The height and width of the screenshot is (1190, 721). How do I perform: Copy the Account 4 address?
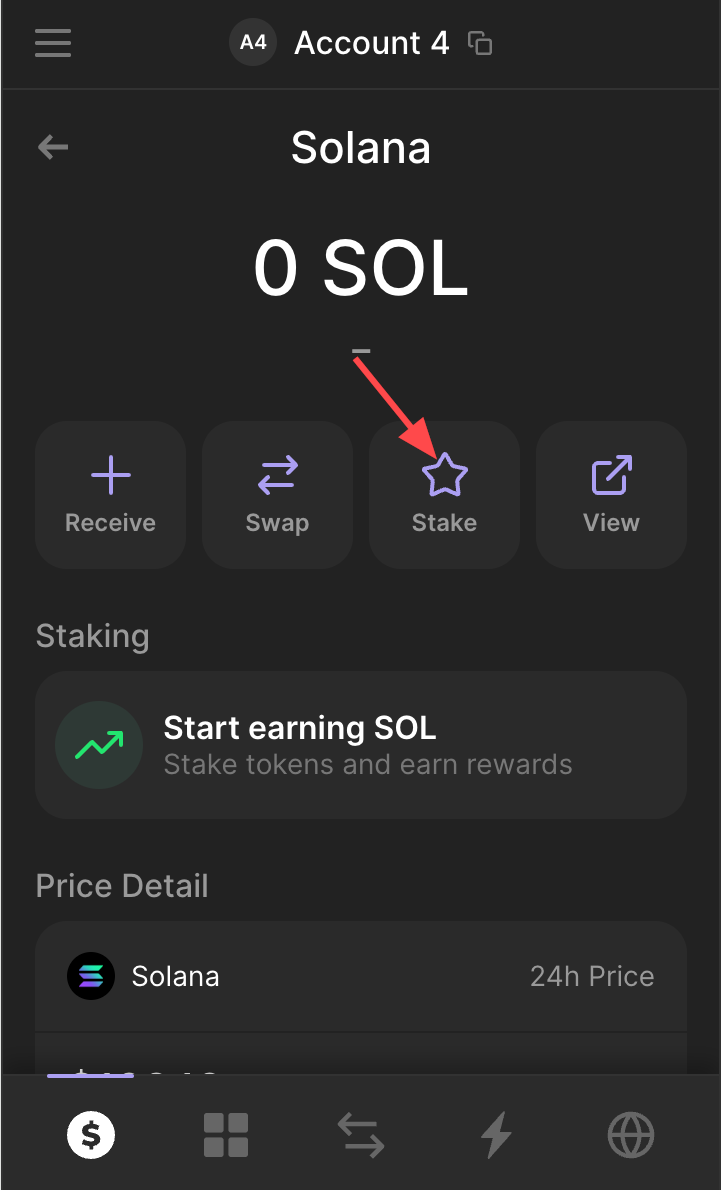pyautogui.click(x=481, y=44)
